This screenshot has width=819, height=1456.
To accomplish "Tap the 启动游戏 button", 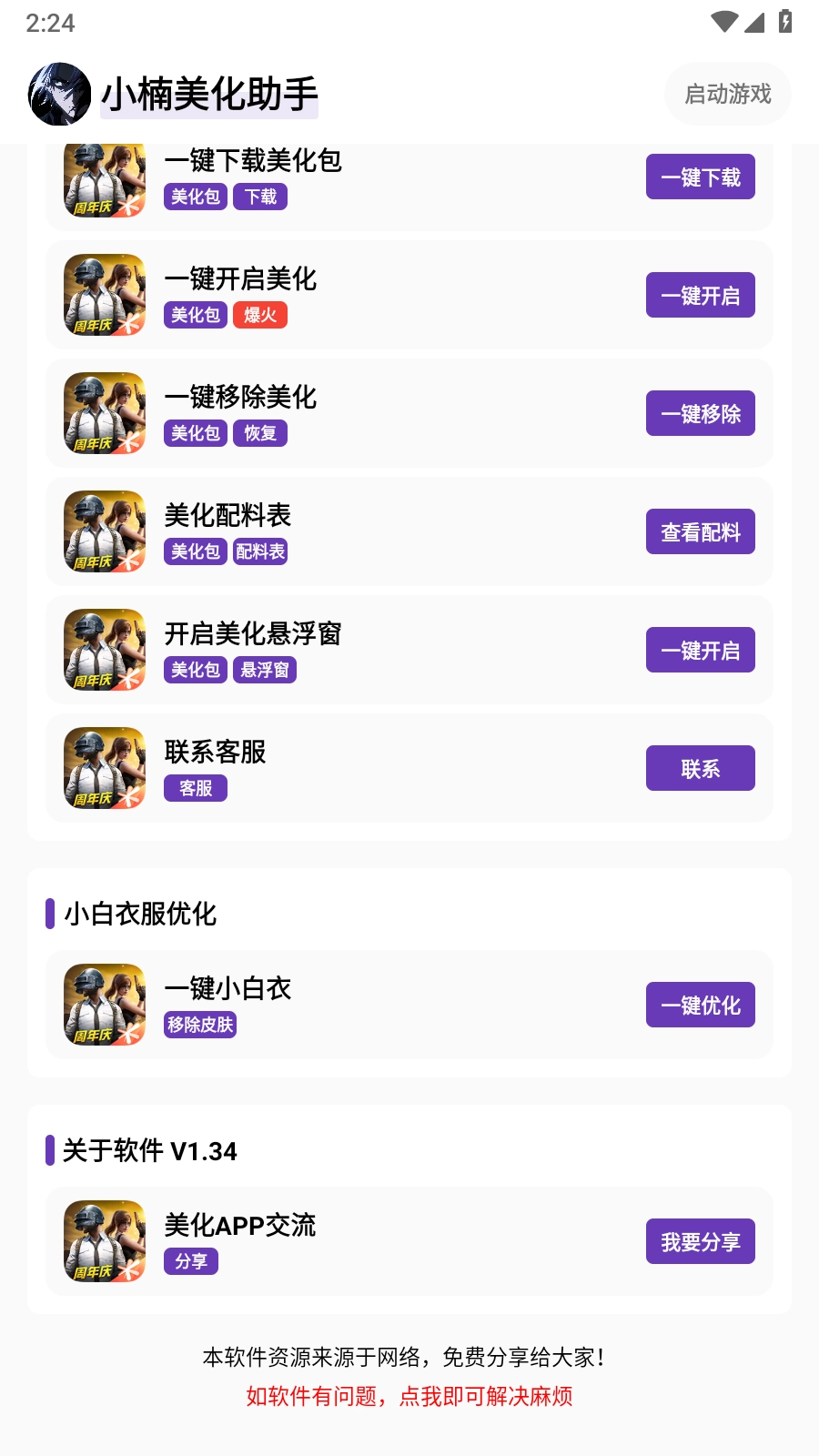I will point(727,94).
